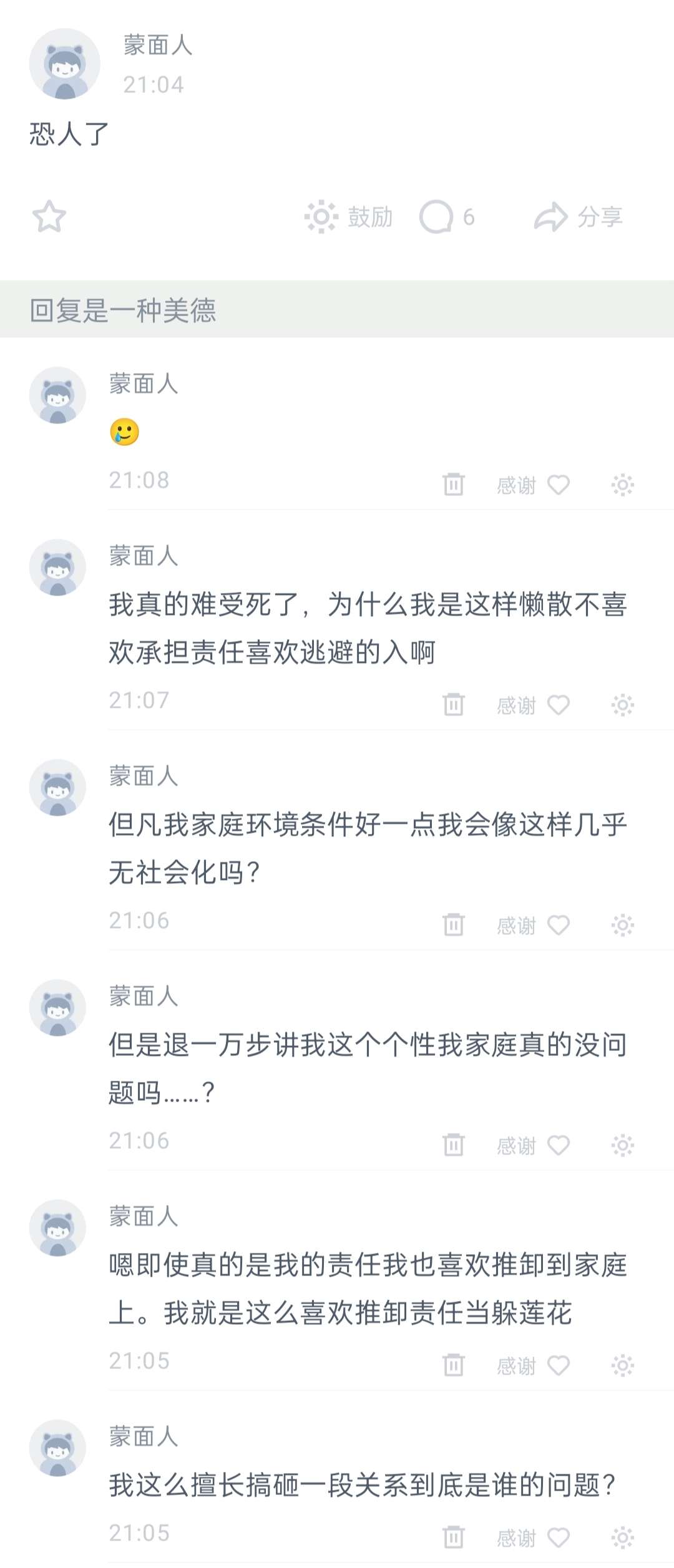
Task: Thank the 21:07 reply about 难受死了
Action: [x=533, y=705]
